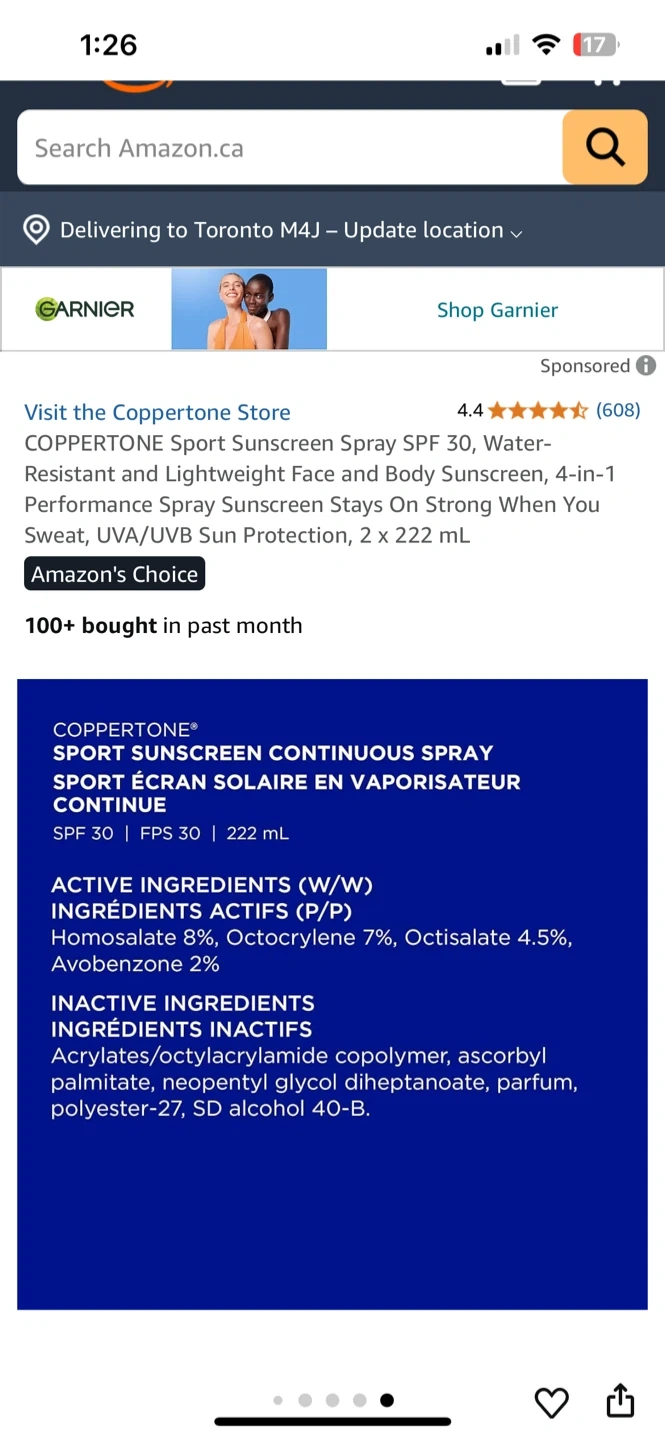Open the Sponsored info icon
Image resolution: width=665 pixels, height=1440 pixels.
[x=647, y=366]
